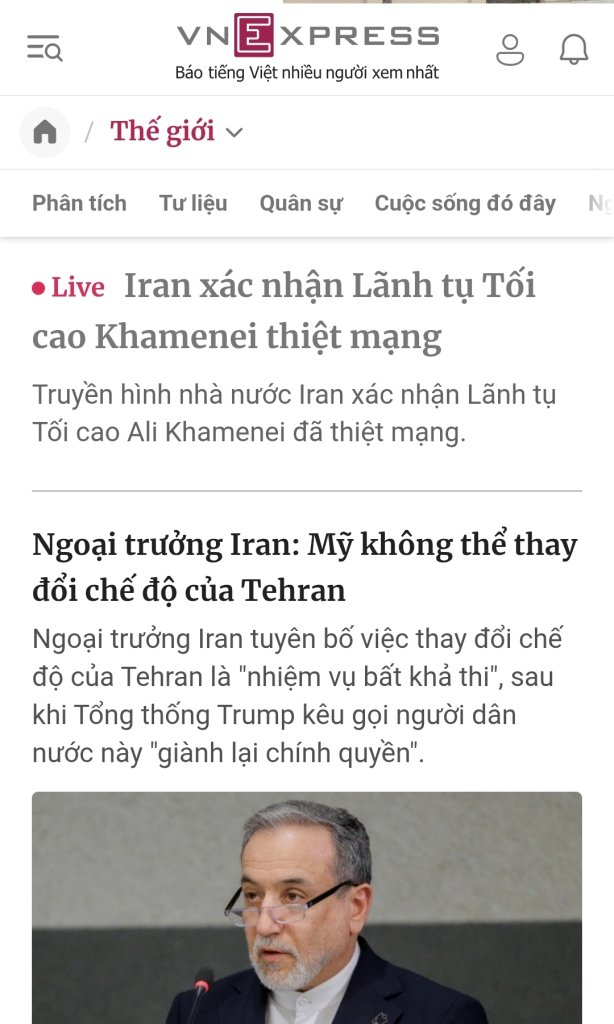Open the user account icon
614x1024 pixels.
click(510, 50)
